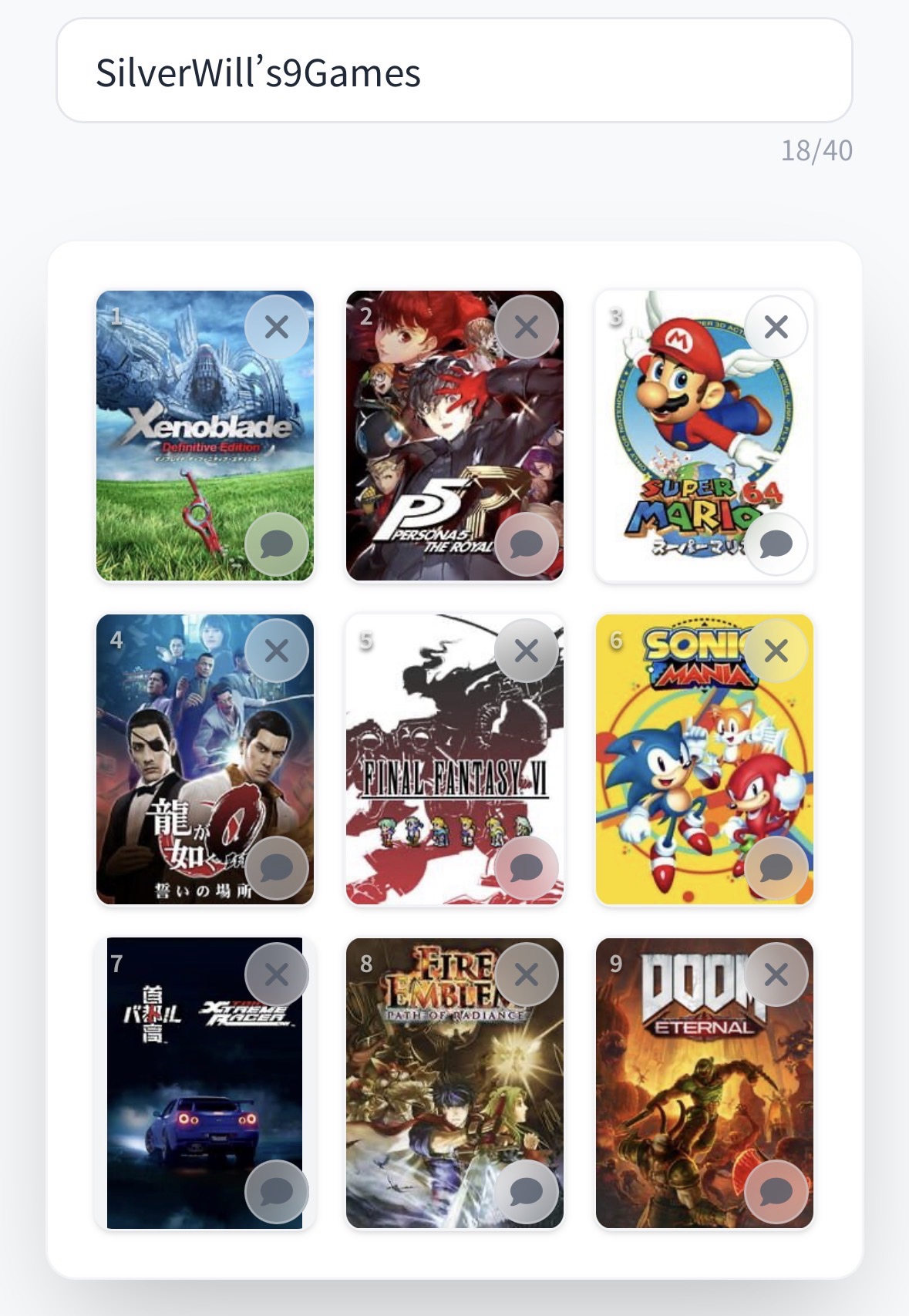Remove Fire Emblem Path of Radiance
This screenshot has height=1316, width=909.
point(527,974)
